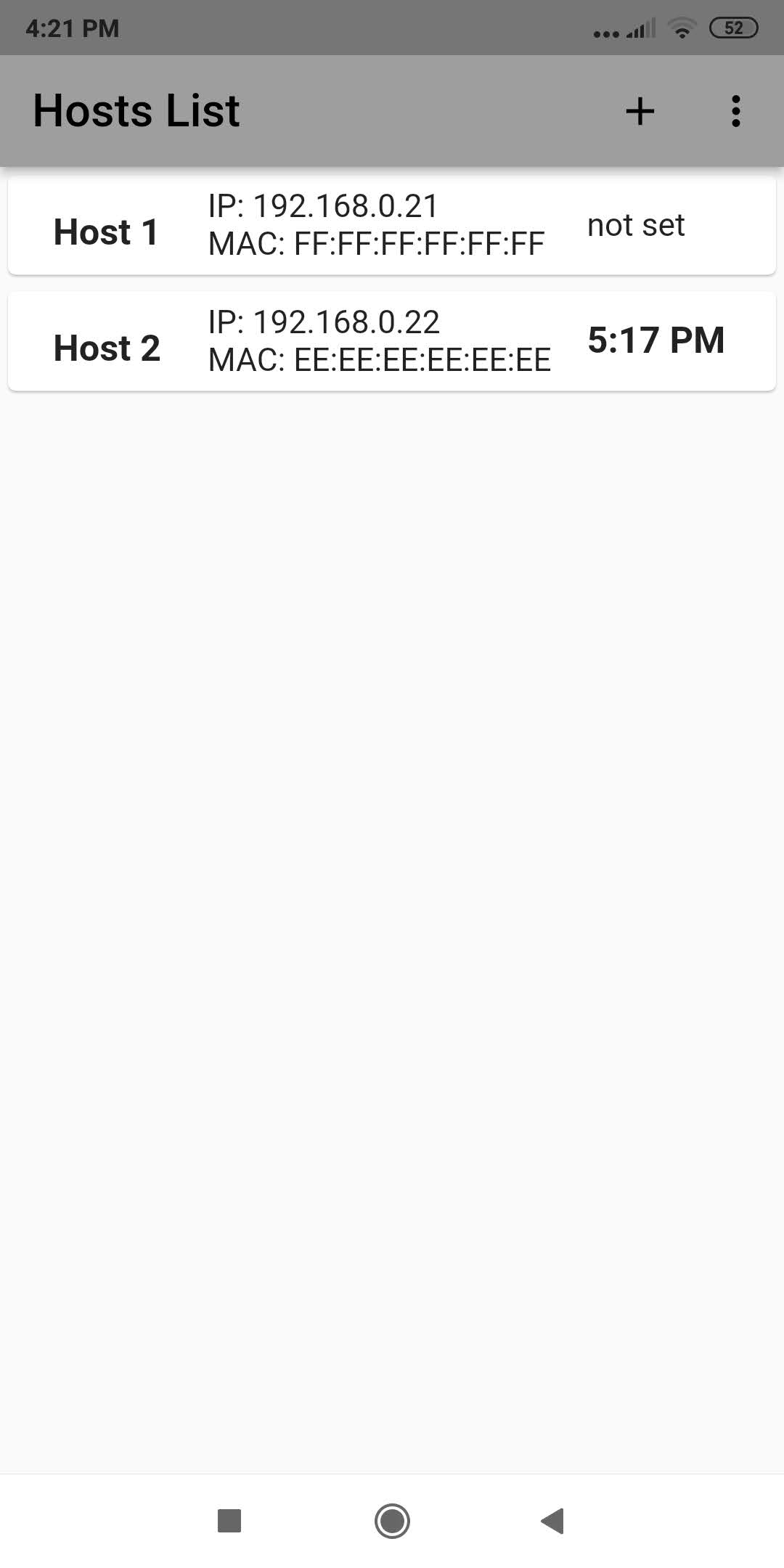Tap the 'not set' schedule for Host 1

[x=635, y=224]
